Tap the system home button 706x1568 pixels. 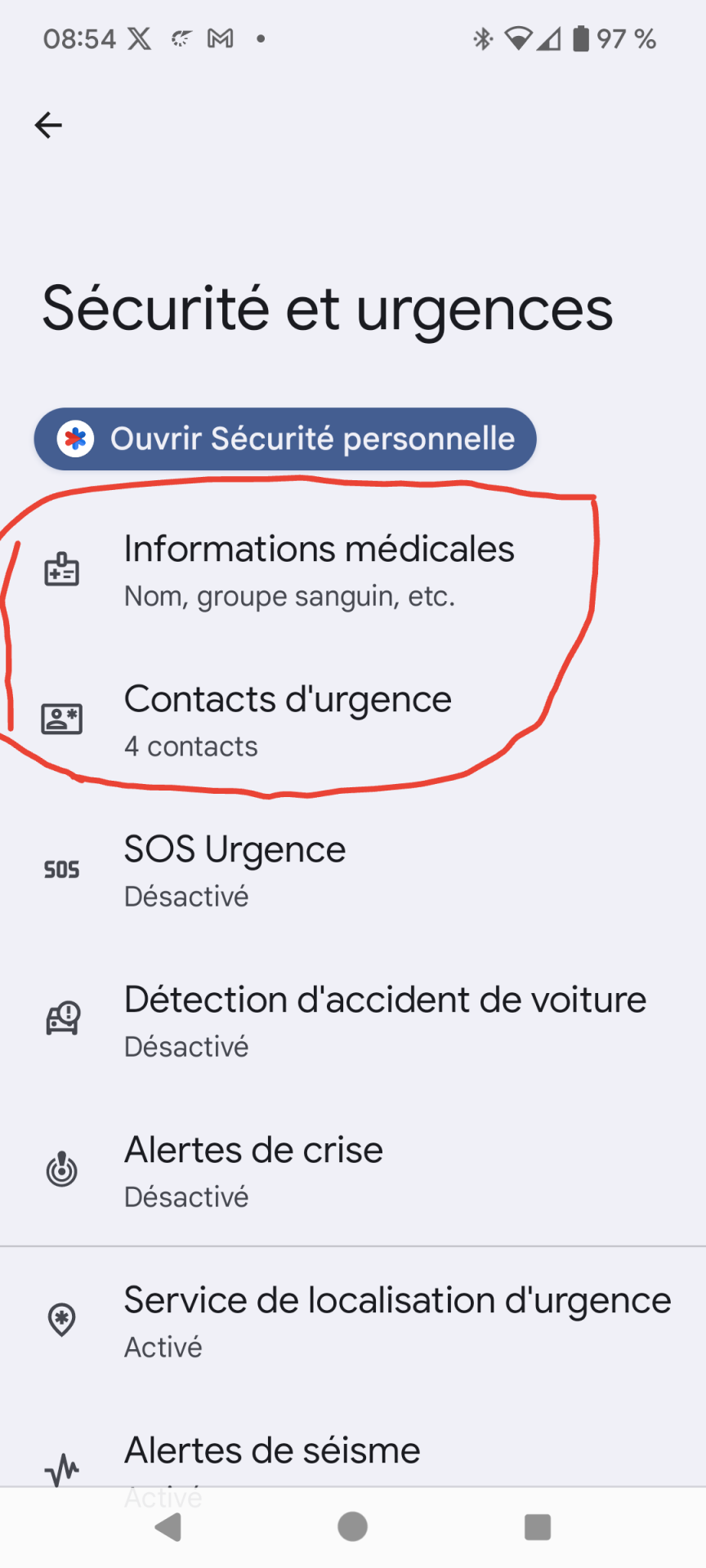pyautogui.click(x=352, y=1526)
